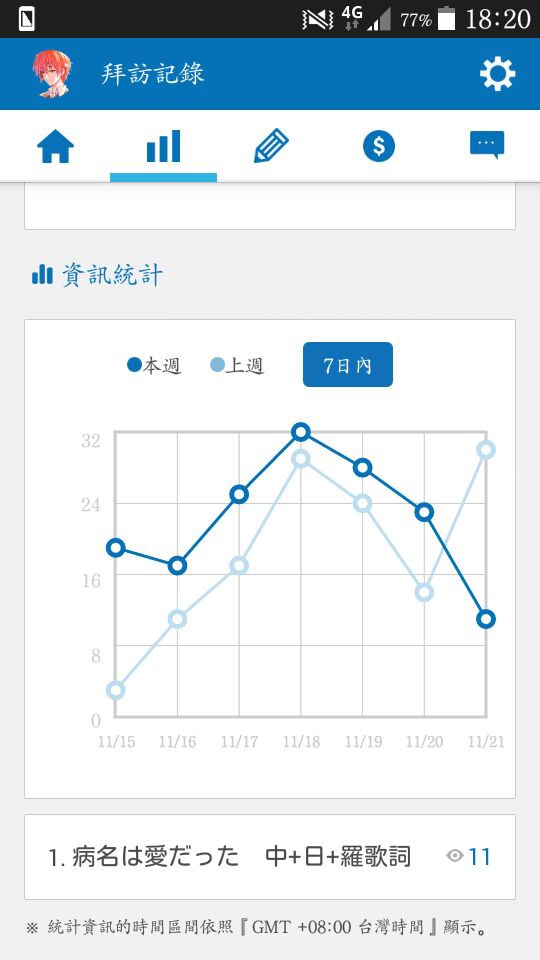
Task: Switch to the pencil edit tab
Action: tap(271, 146)
